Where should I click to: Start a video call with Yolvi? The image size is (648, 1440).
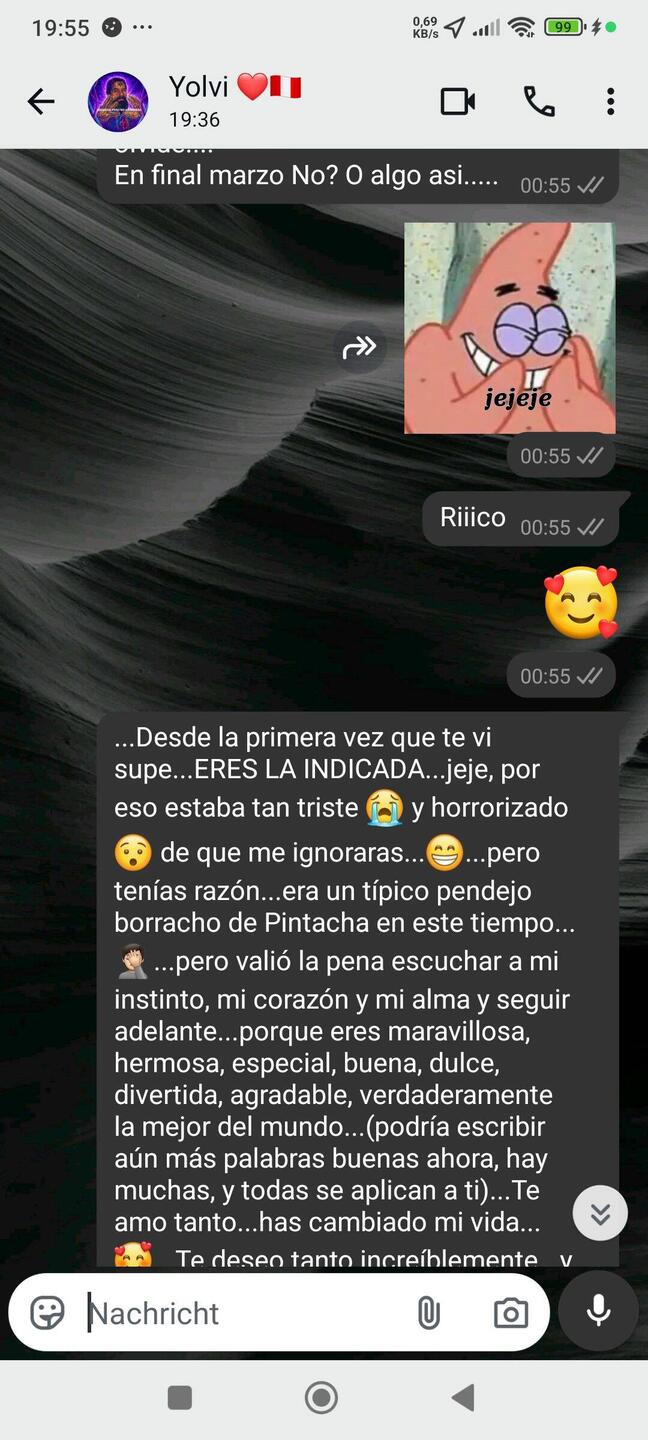[458, 101]
